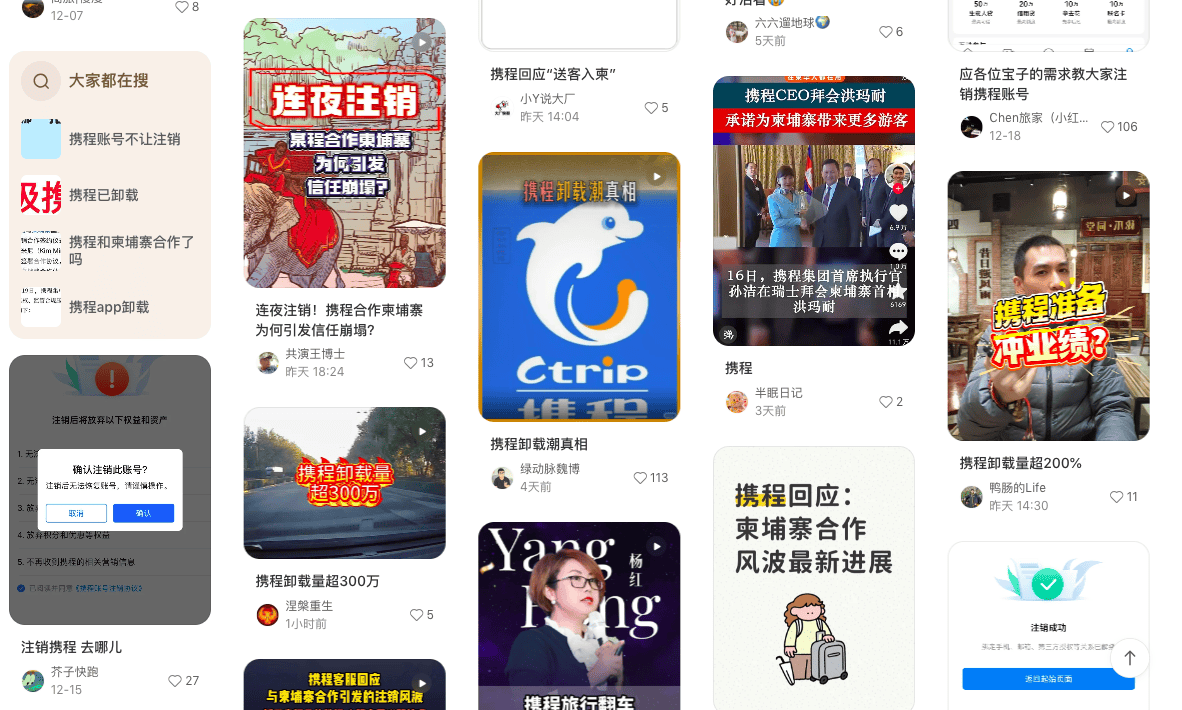This screenshot has height=710, width=1182.
Task: Open trending search 携程和柬埔寨合作了吗
Action: pos(131,250)
